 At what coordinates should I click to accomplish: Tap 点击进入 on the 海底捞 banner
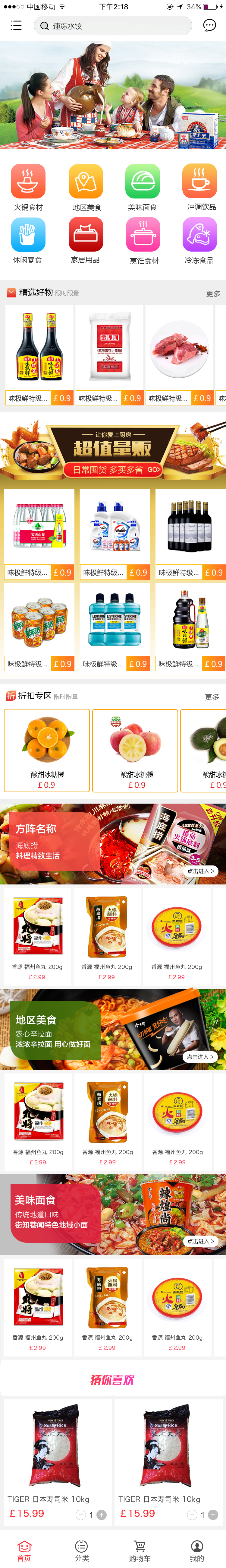click(x=200, y=871)
